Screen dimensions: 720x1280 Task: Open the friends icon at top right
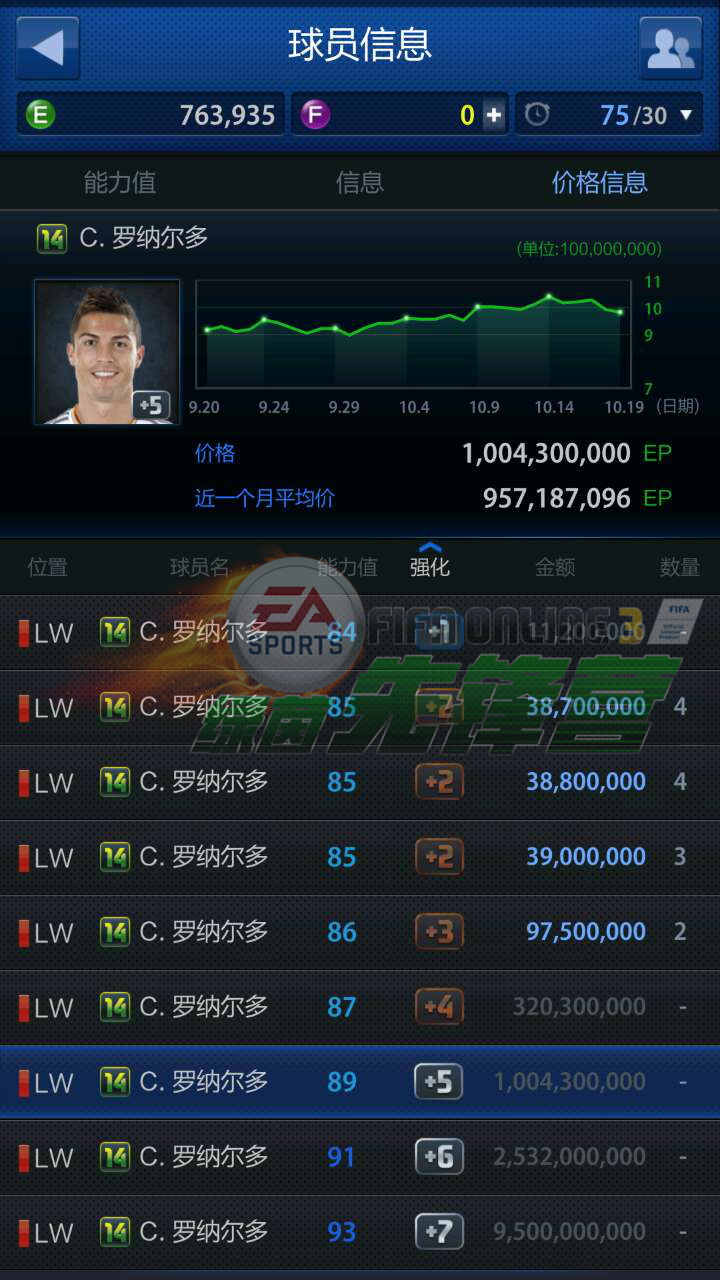point(670,47)
